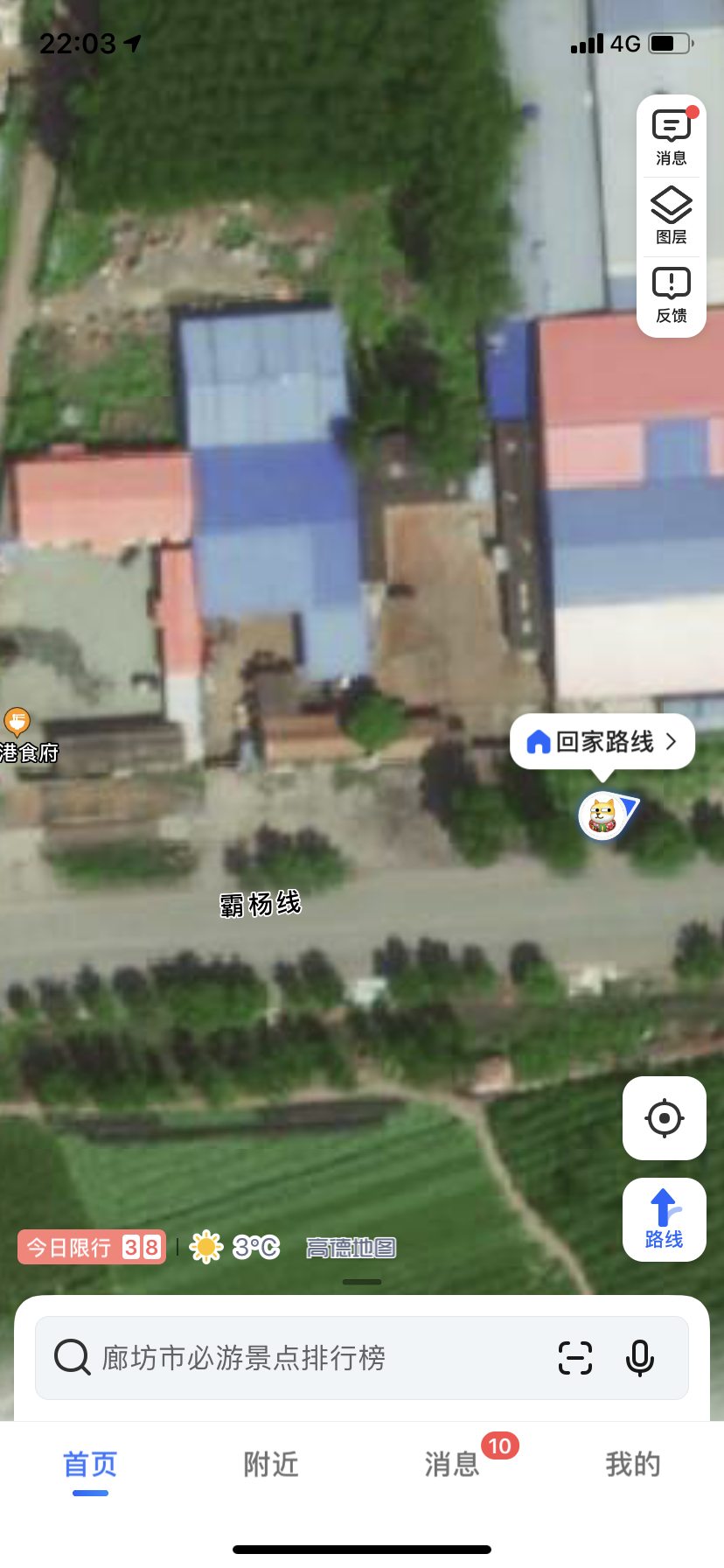Open the scan icon in search bar

(574, 1358)
